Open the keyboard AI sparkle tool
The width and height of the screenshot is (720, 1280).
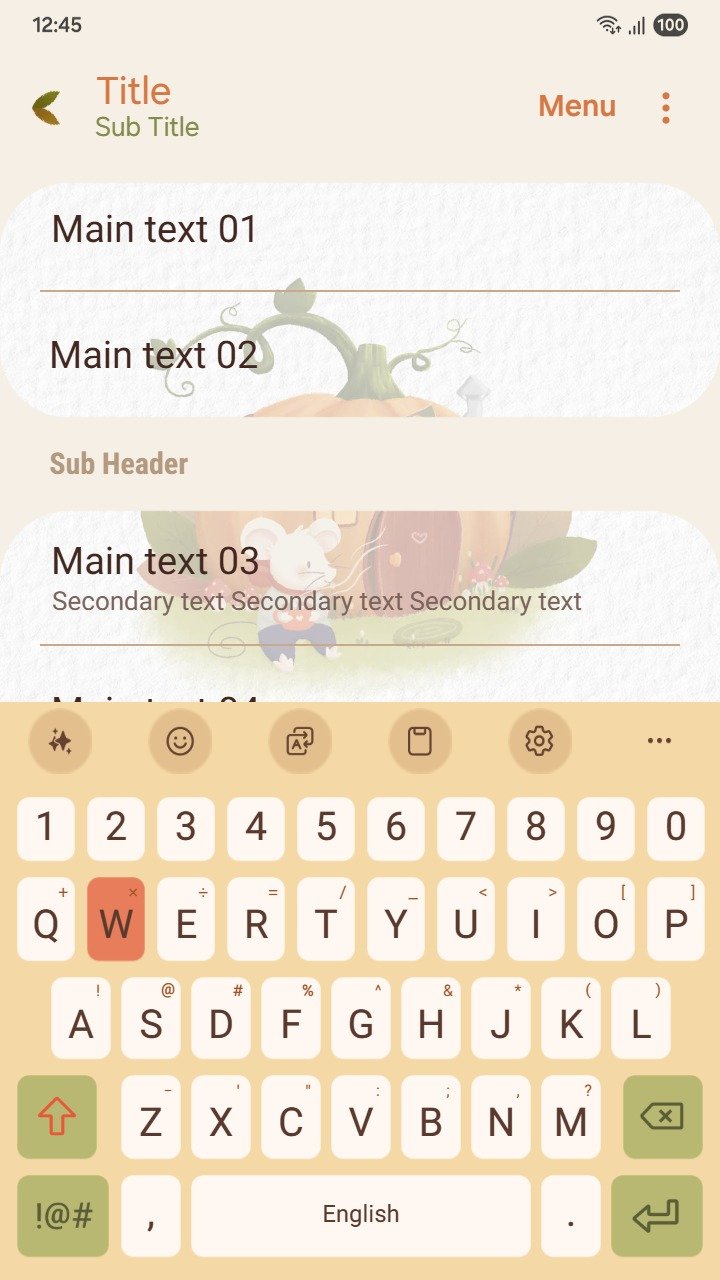[x=60, y=741]
